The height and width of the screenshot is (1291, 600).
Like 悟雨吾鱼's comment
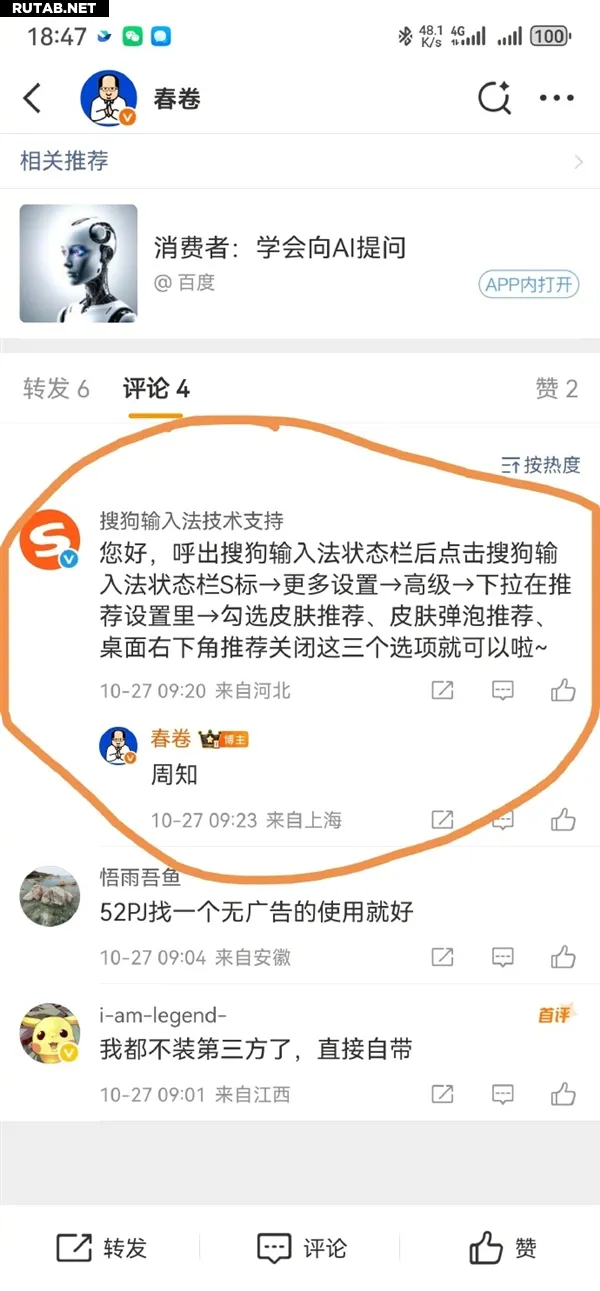point(563,957)
